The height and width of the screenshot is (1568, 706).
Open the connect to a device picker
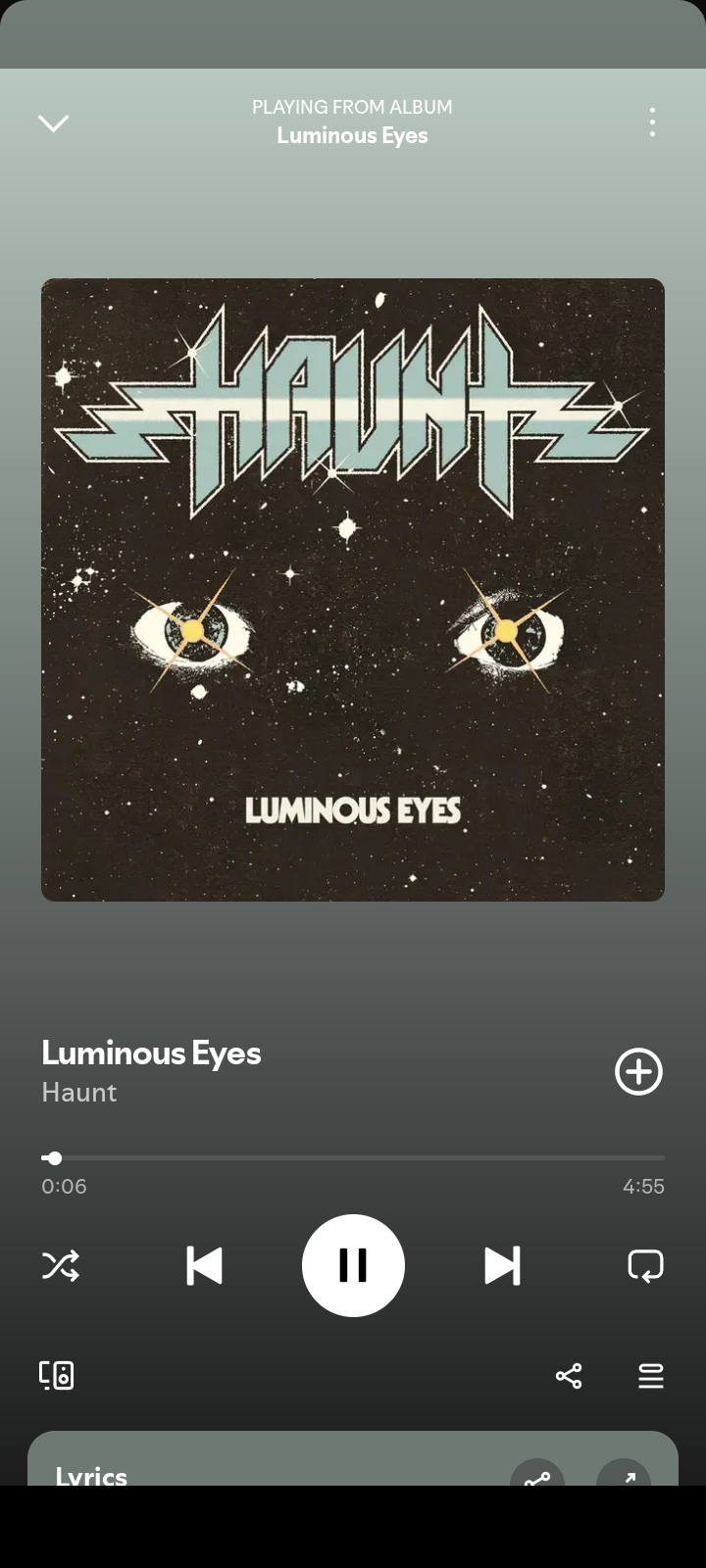57,1375
